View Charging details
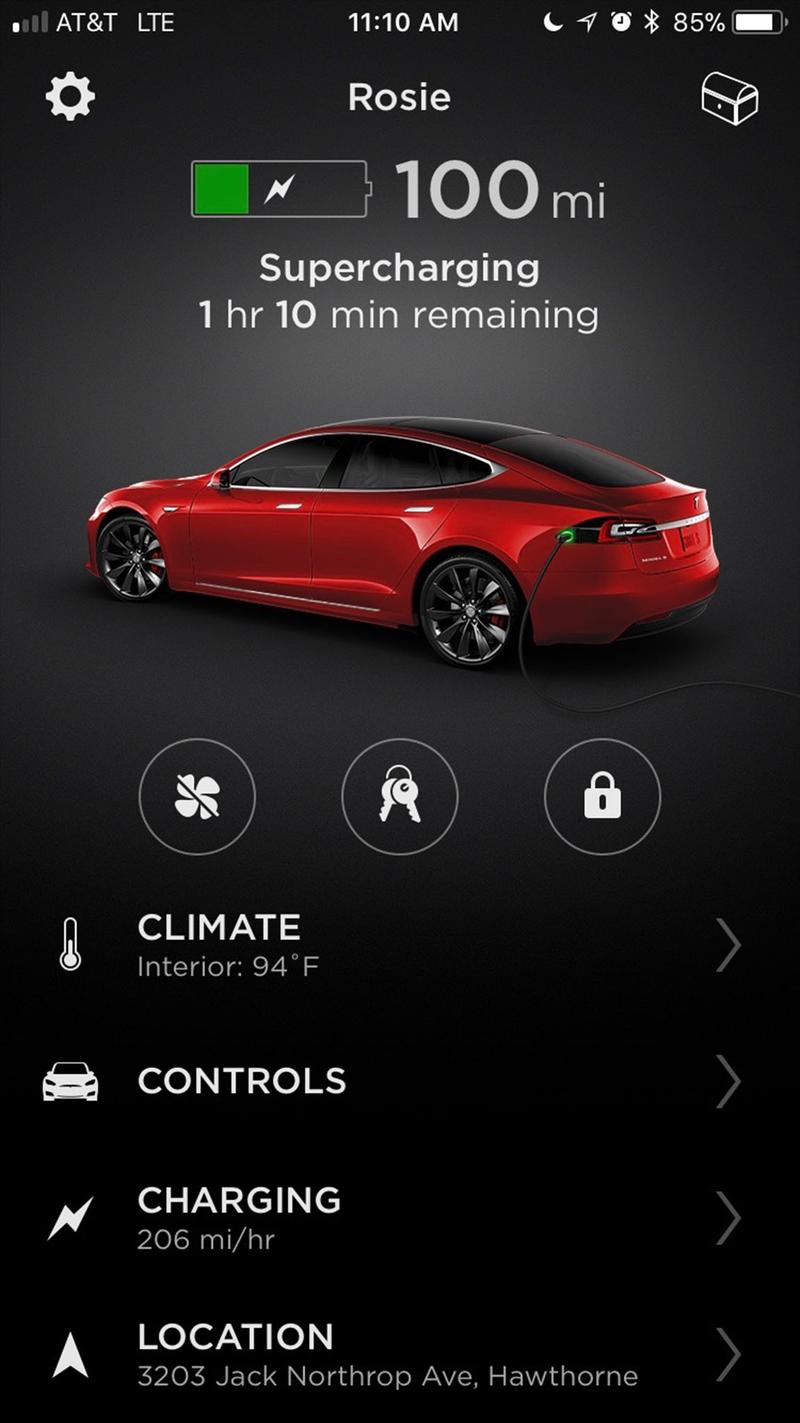 [400, 1217]
